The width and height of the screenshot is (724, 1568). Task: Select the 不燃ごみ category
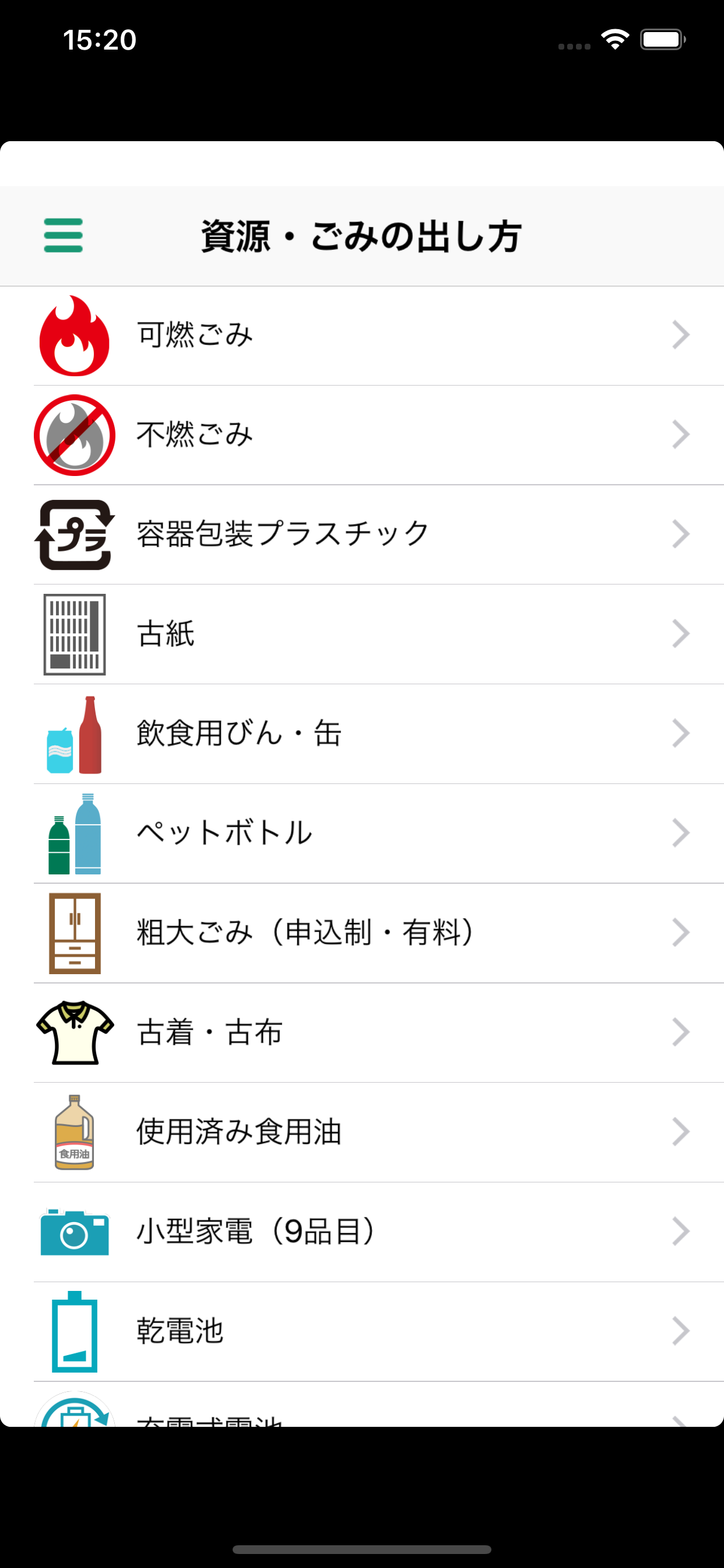(x=362, y=435)
